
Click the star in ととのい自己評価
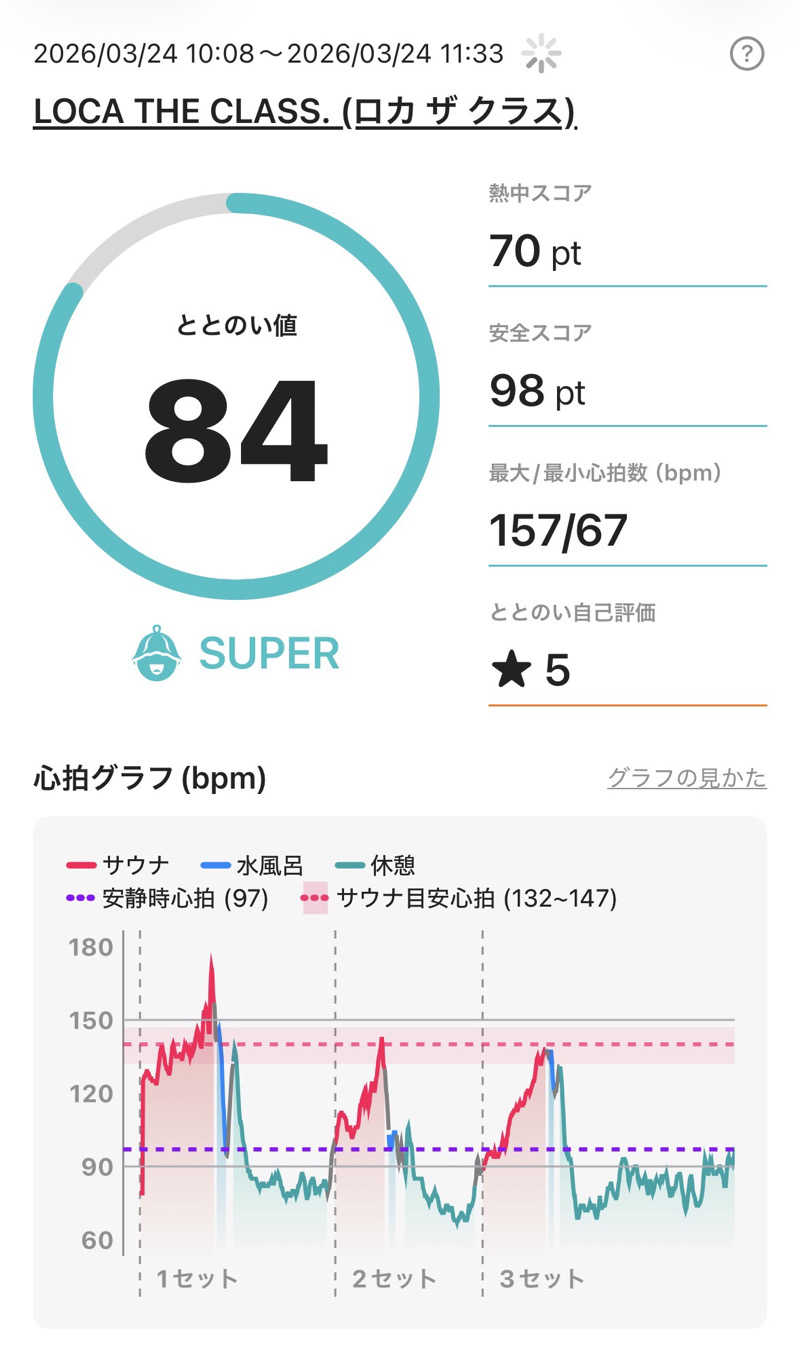point(514,670)
